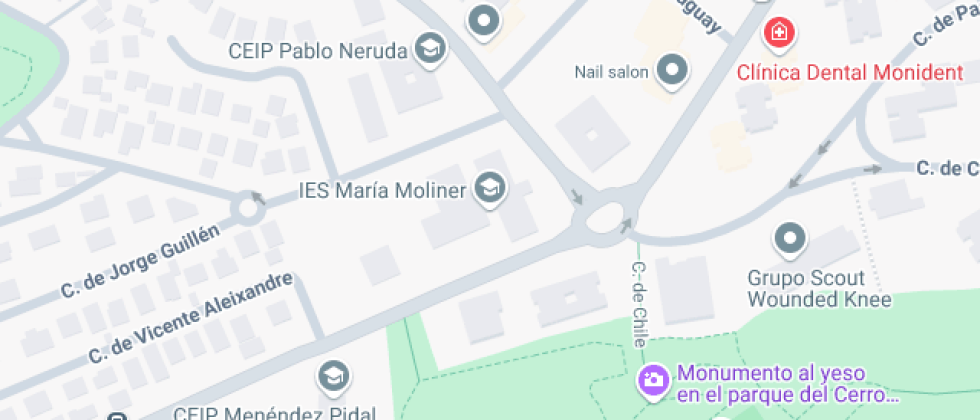Viewport: 980px width, 420px height.
Task: Open the CEIP Pablo Neruda school marker
Action: pyautogui.click(x=430, y=49)
